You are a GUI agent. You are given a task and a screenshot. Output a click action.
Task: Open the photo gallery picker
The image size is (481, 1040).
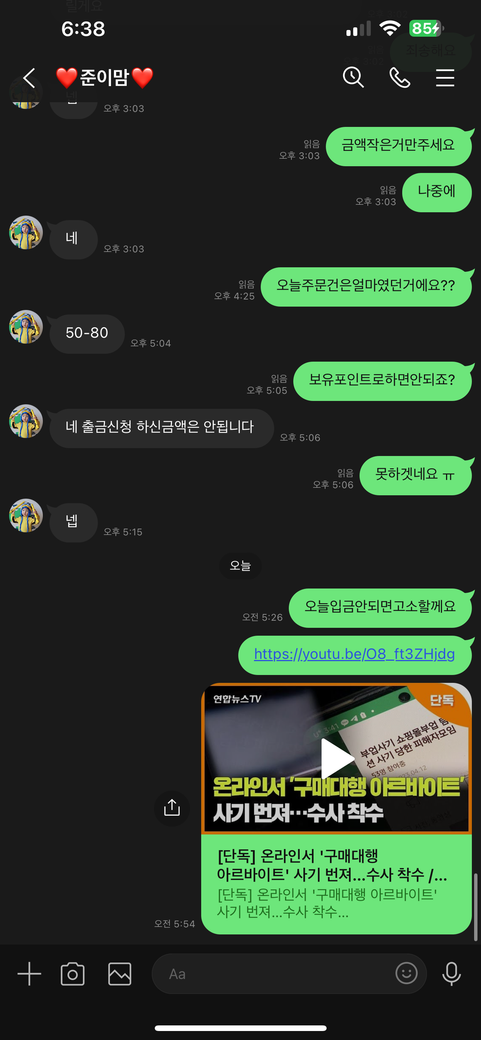point(120,974)
